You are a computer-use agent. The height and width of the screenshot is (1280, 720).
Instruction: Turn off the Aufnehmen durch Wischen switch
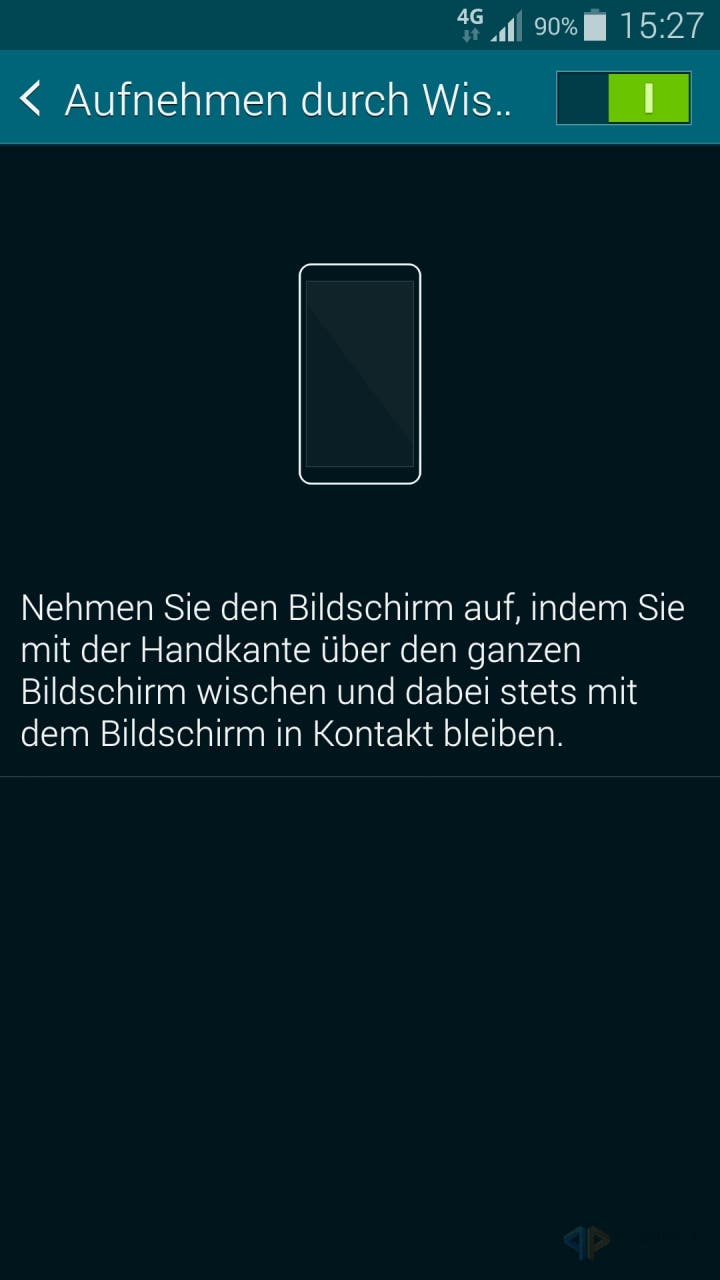tap(624, 98)
